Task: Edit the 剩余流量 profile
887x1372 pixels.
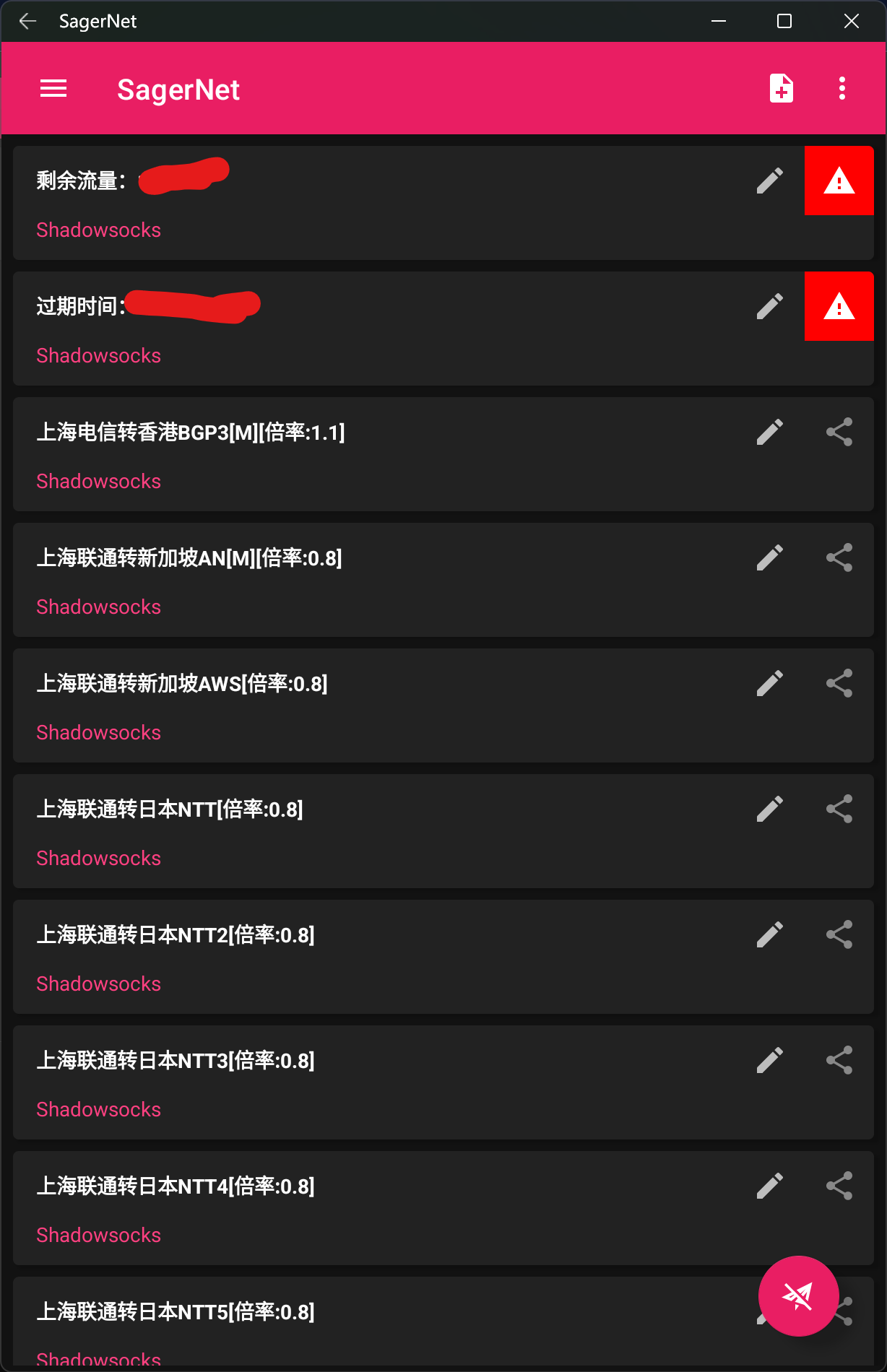Action: tap(769, 181)
